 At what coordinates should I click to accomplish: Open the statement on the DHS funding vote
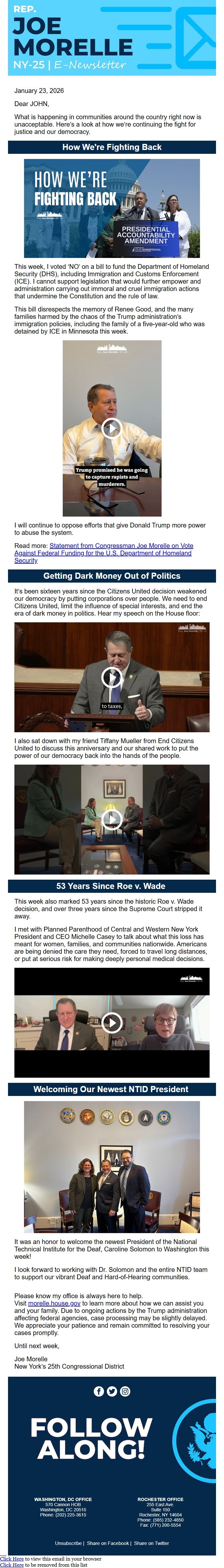pos(103,553)
